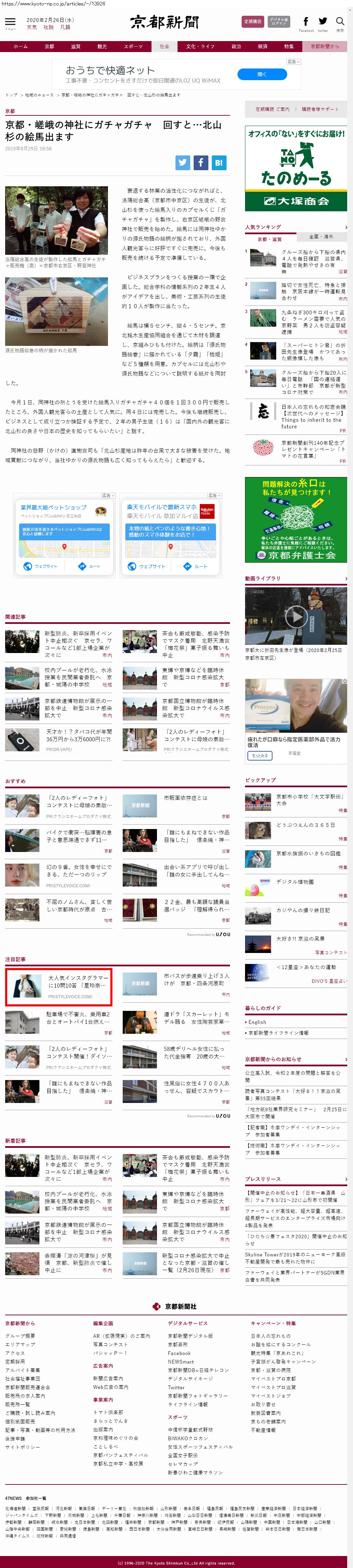353x1568 pixels.
Task: Open the デジタル版ログイン login button
Action: (279, 21)
